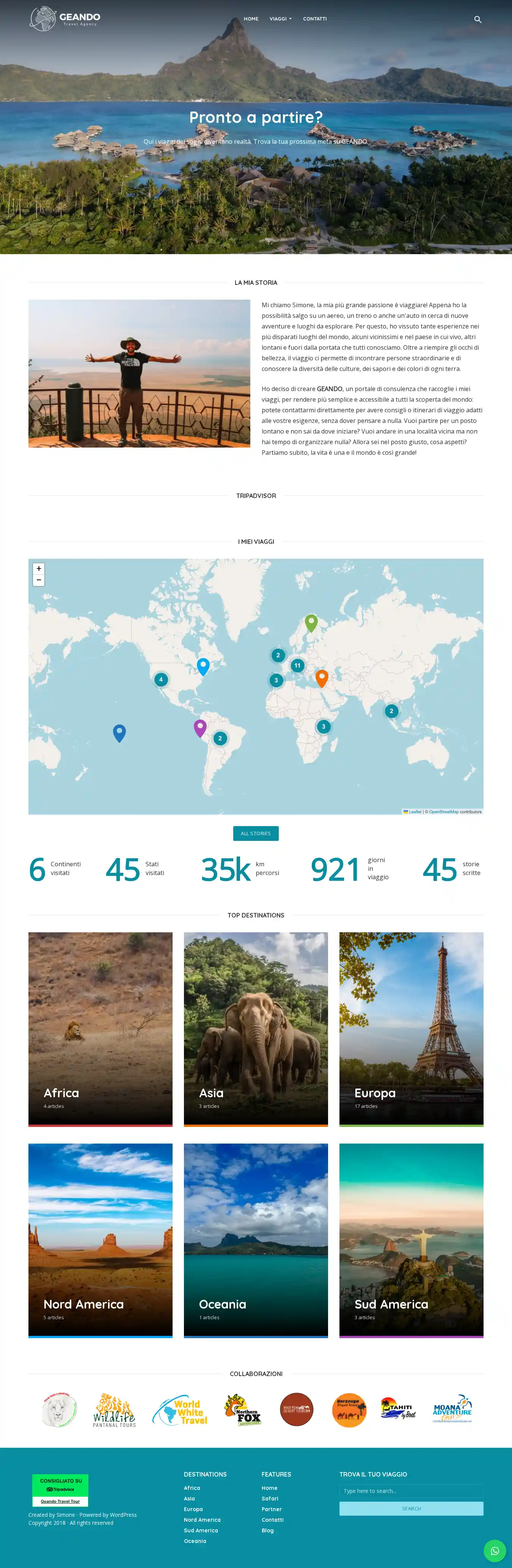
Task: Zoom in on the travel map
Action: tap(39, 569)
